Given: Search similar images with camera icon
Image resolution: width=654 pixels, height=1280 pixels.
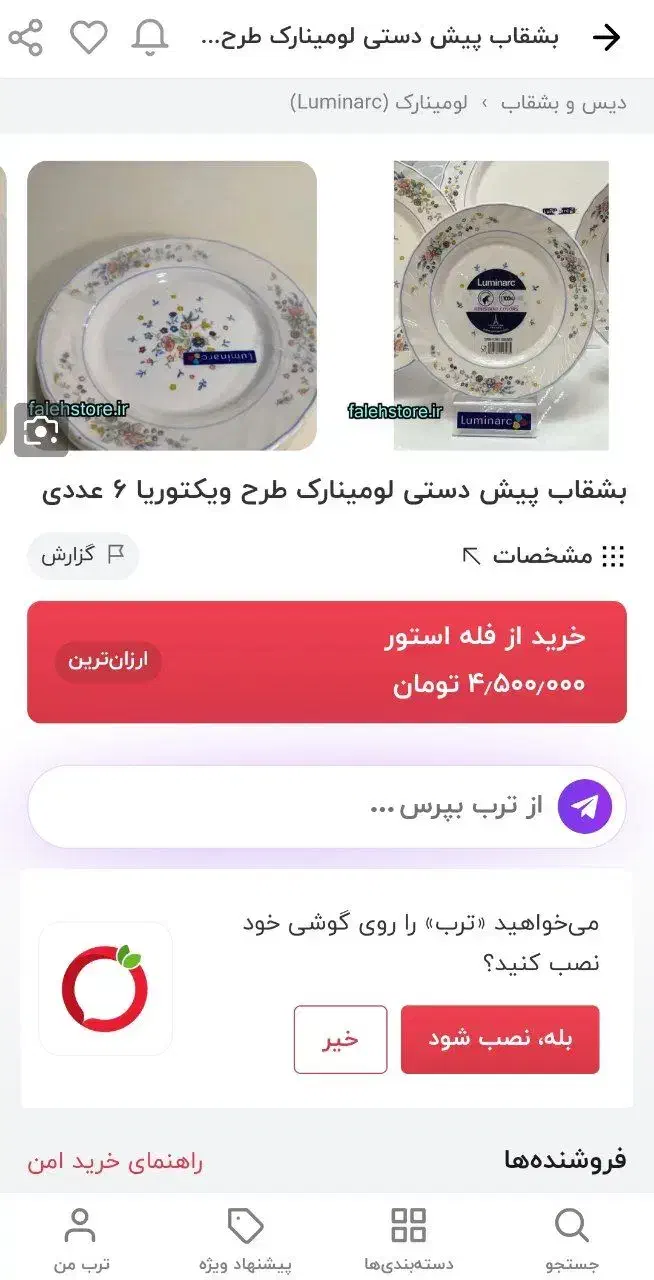Looking at the screenshot, I should (x=41, y=431).
